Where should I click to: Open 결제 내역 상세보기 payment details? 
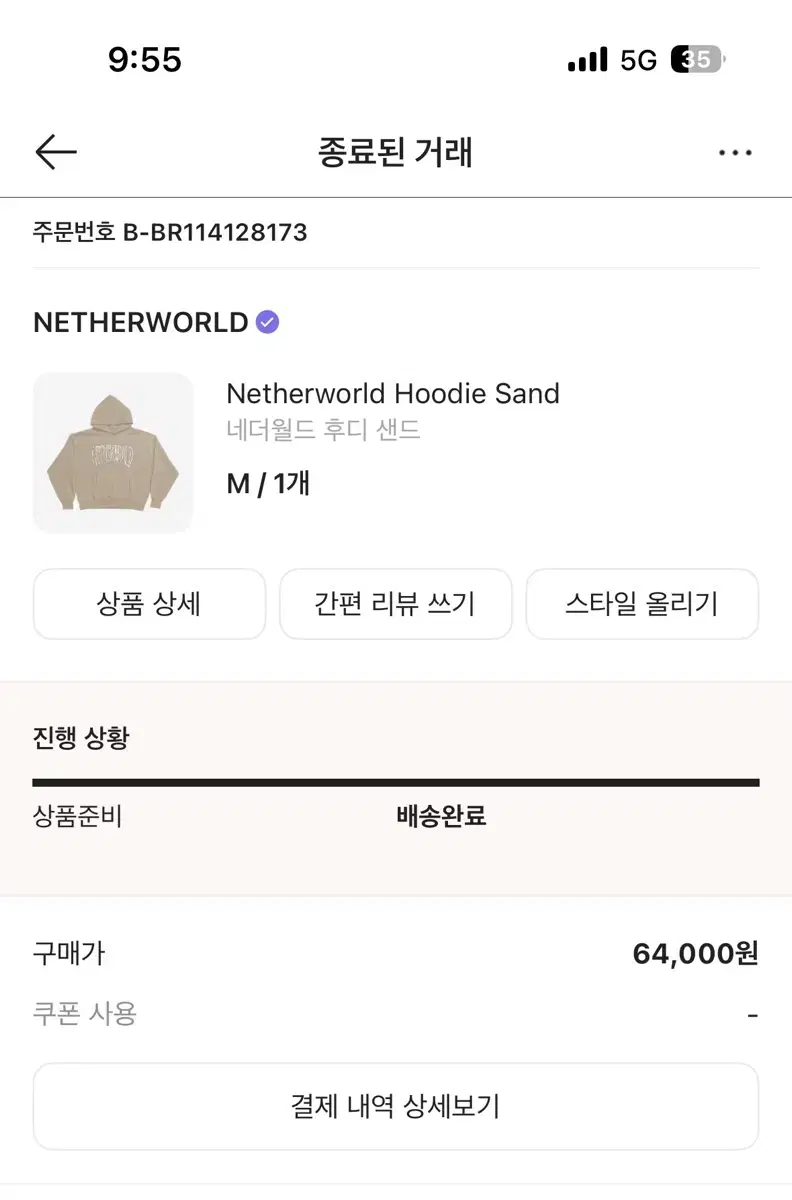coord(396,1106)
